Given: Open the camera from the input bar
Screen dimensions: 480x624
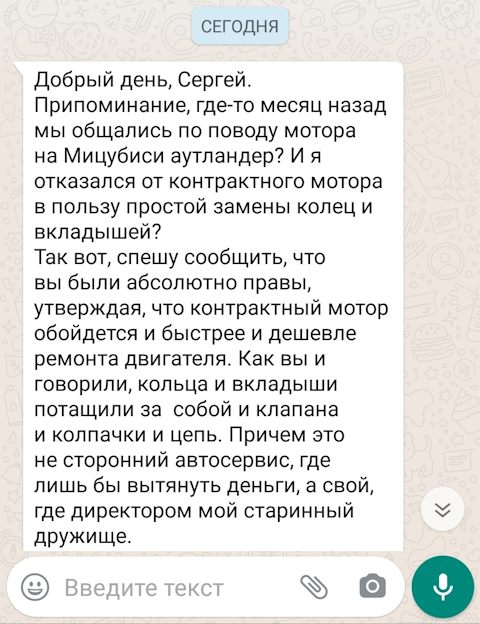Looking at the screenshot, I should [373, 586].
